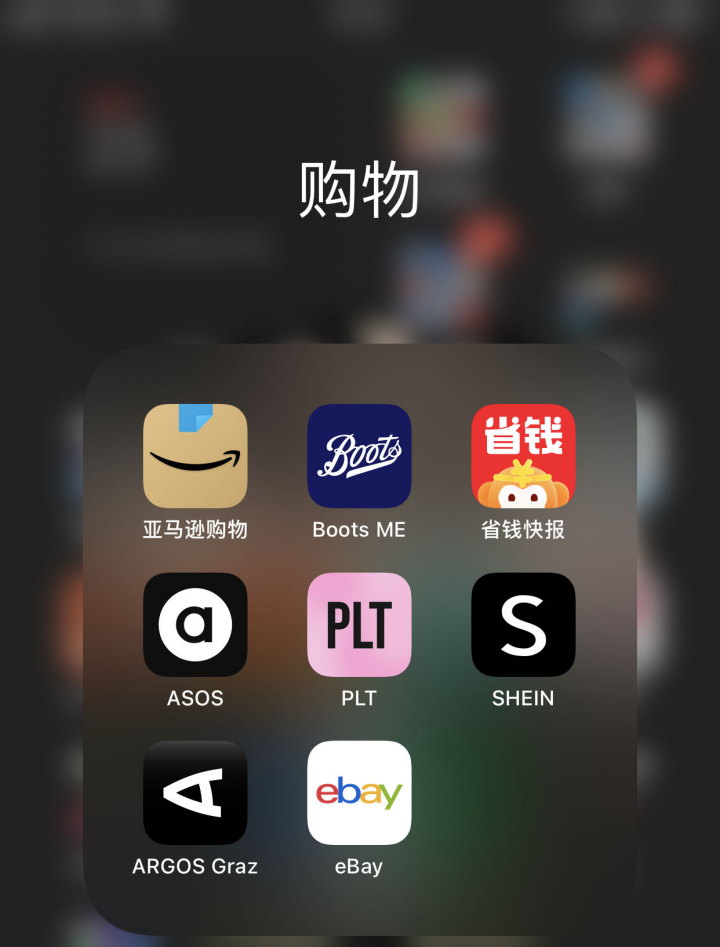The image size is (720, 947).
Task: Launch the SHEIN shopping app
Action: [523, 625]
